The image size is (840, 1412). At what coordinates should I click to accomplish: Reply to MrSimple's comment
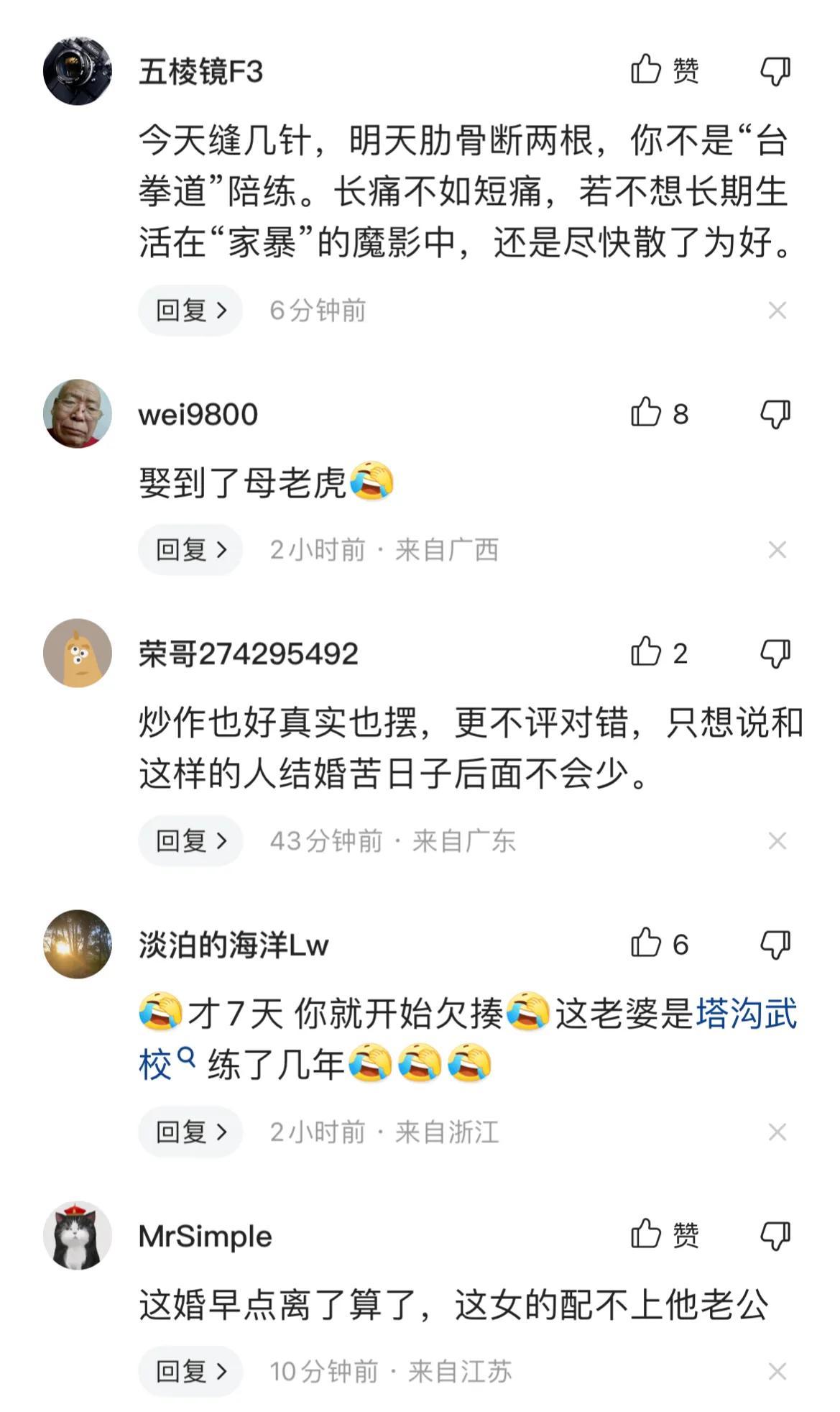pos(190,1371)
